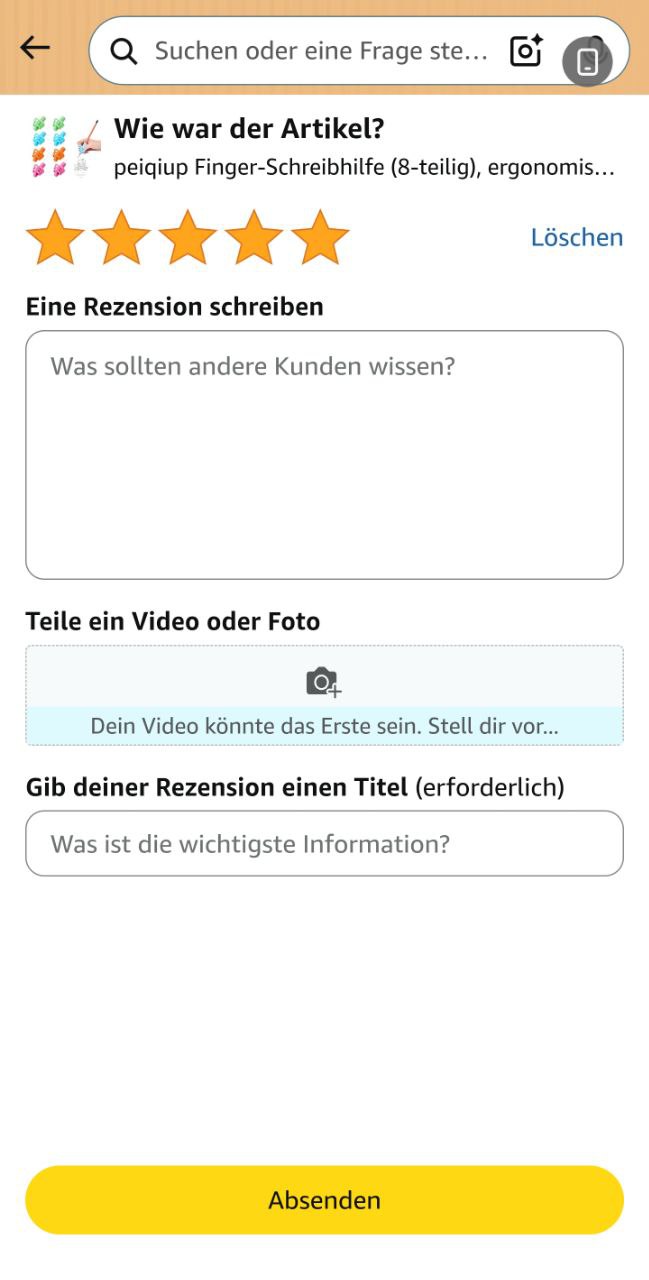Go back with the arrow icon
The image size is (649, 1280).
35,48
